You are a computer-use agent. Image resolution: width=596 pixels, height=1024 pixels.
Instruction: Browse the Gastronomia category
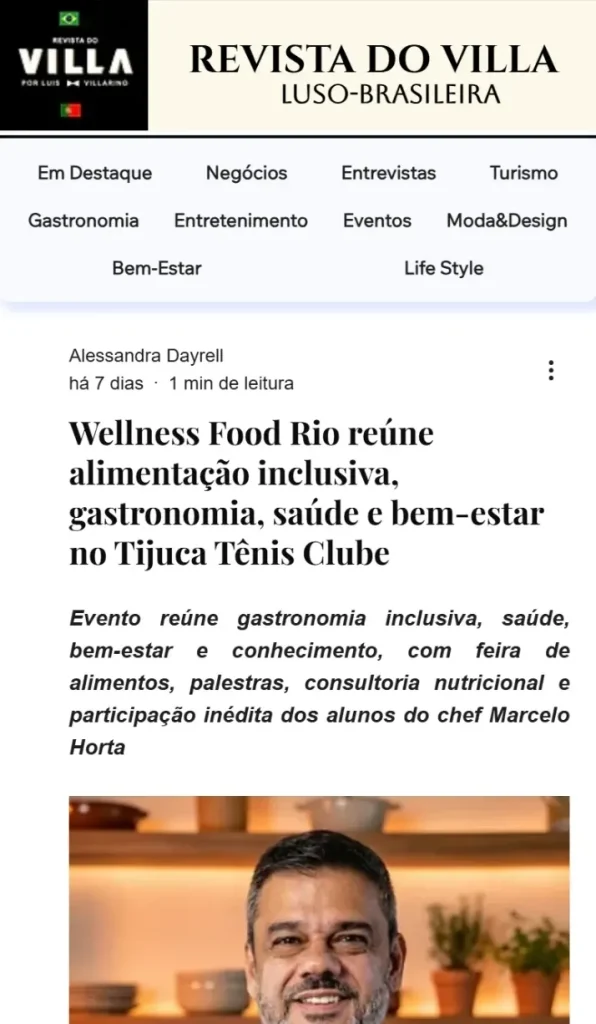[84, 221]
